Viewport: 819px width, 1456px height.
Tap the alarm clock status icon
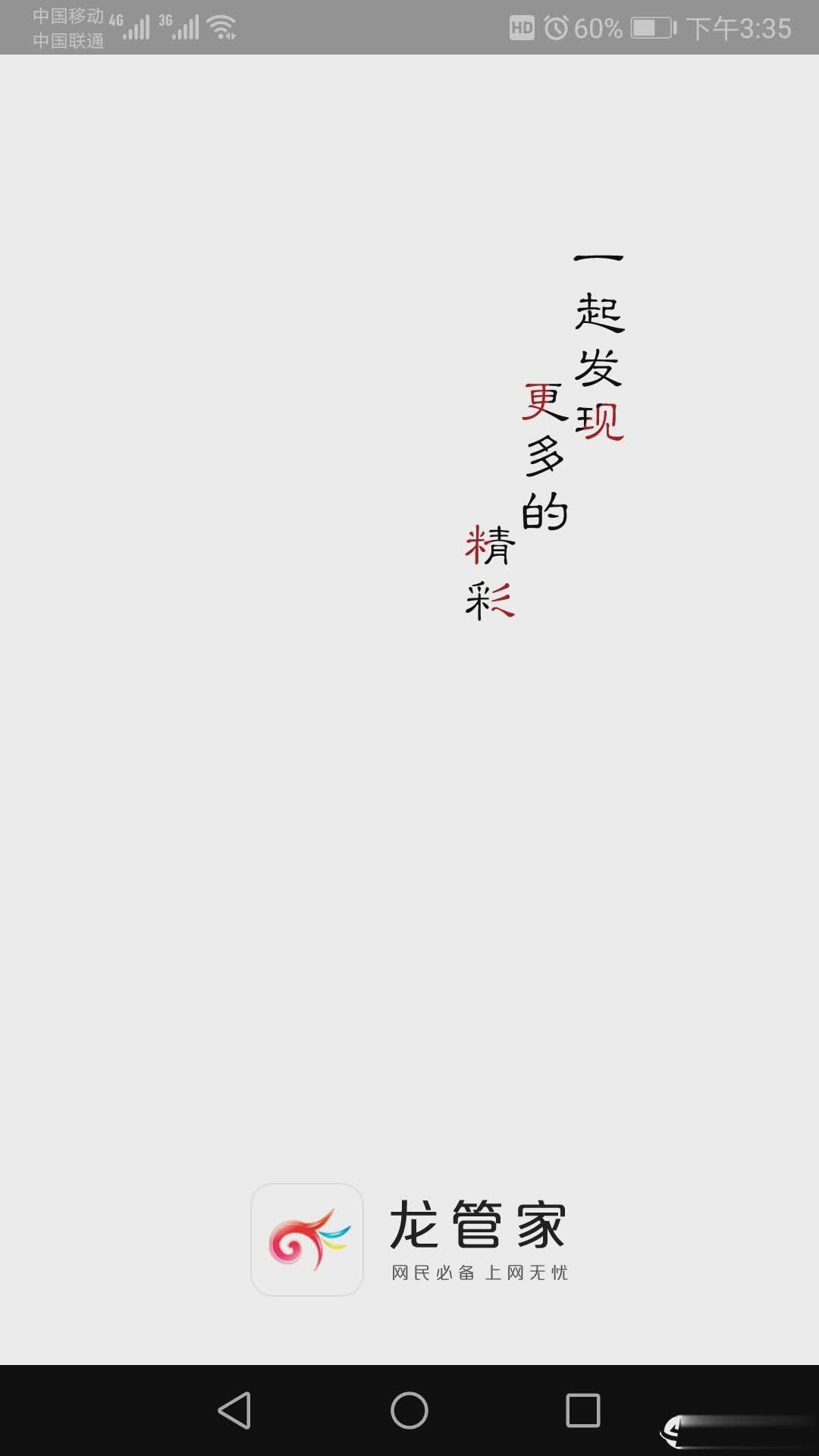click(x=555, y=27)
